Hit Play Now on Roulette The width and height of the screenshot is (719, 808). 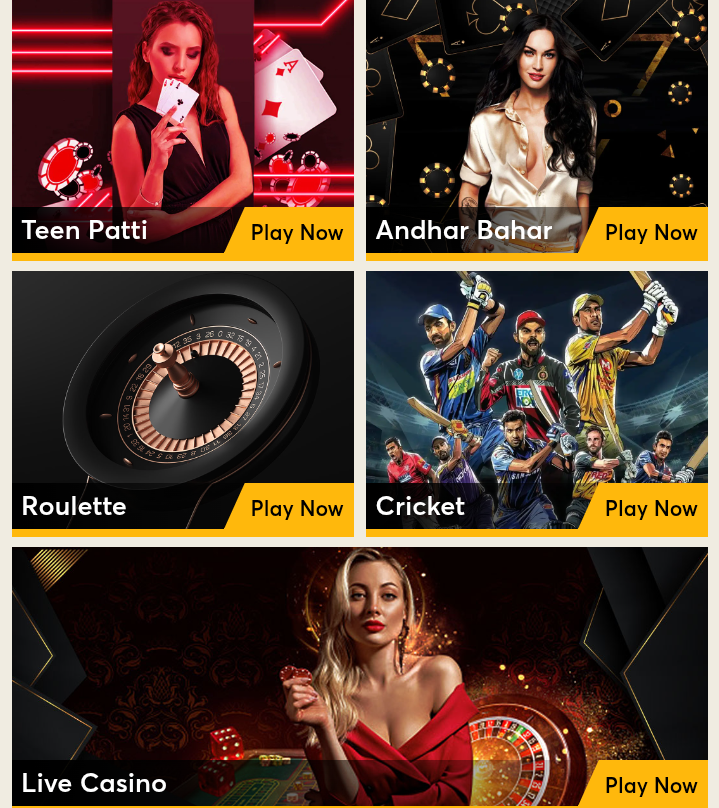[296, 509]
